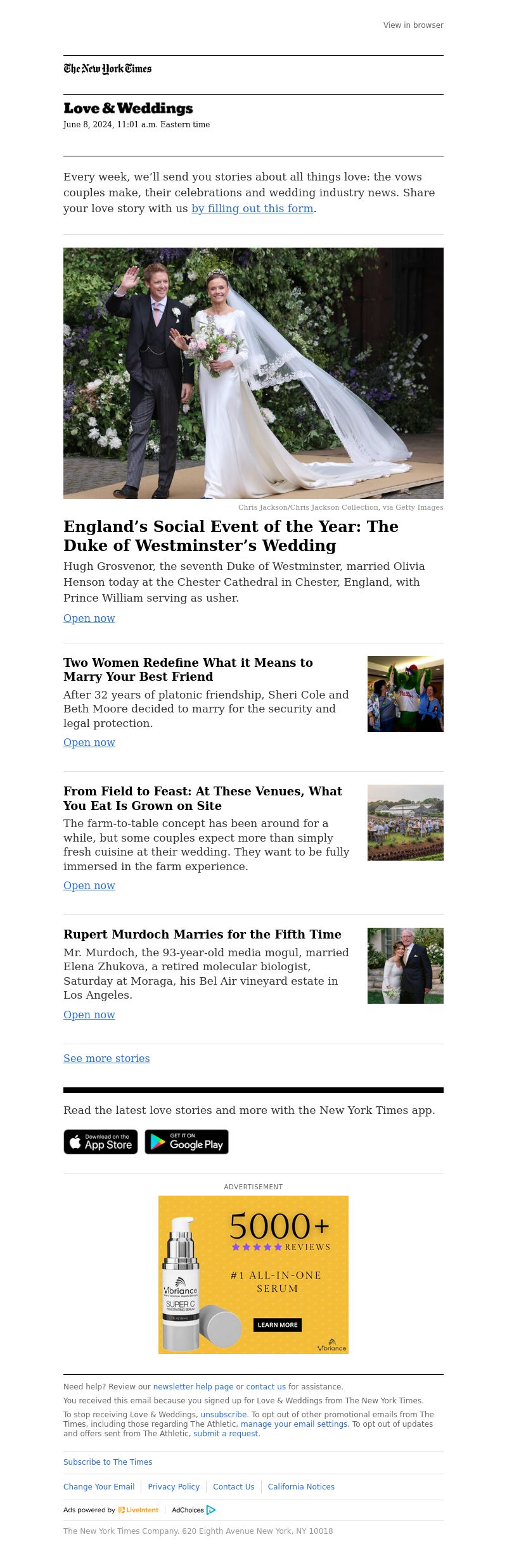
Task: Open manage your email settings
Action: (294, 1424)
